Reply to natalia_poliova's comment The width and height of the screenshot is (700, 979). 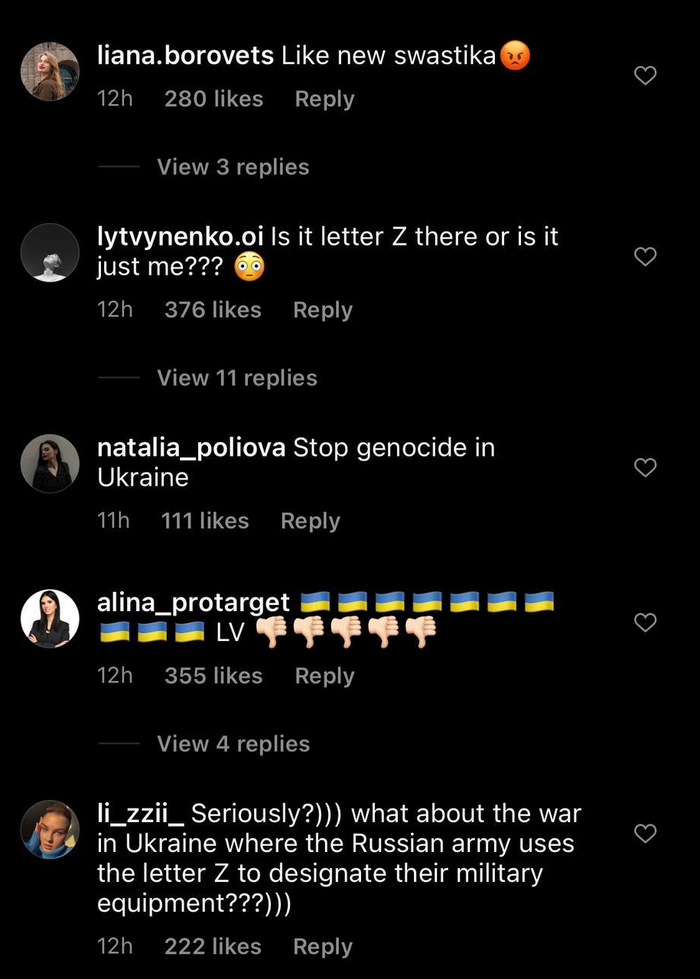310,521
